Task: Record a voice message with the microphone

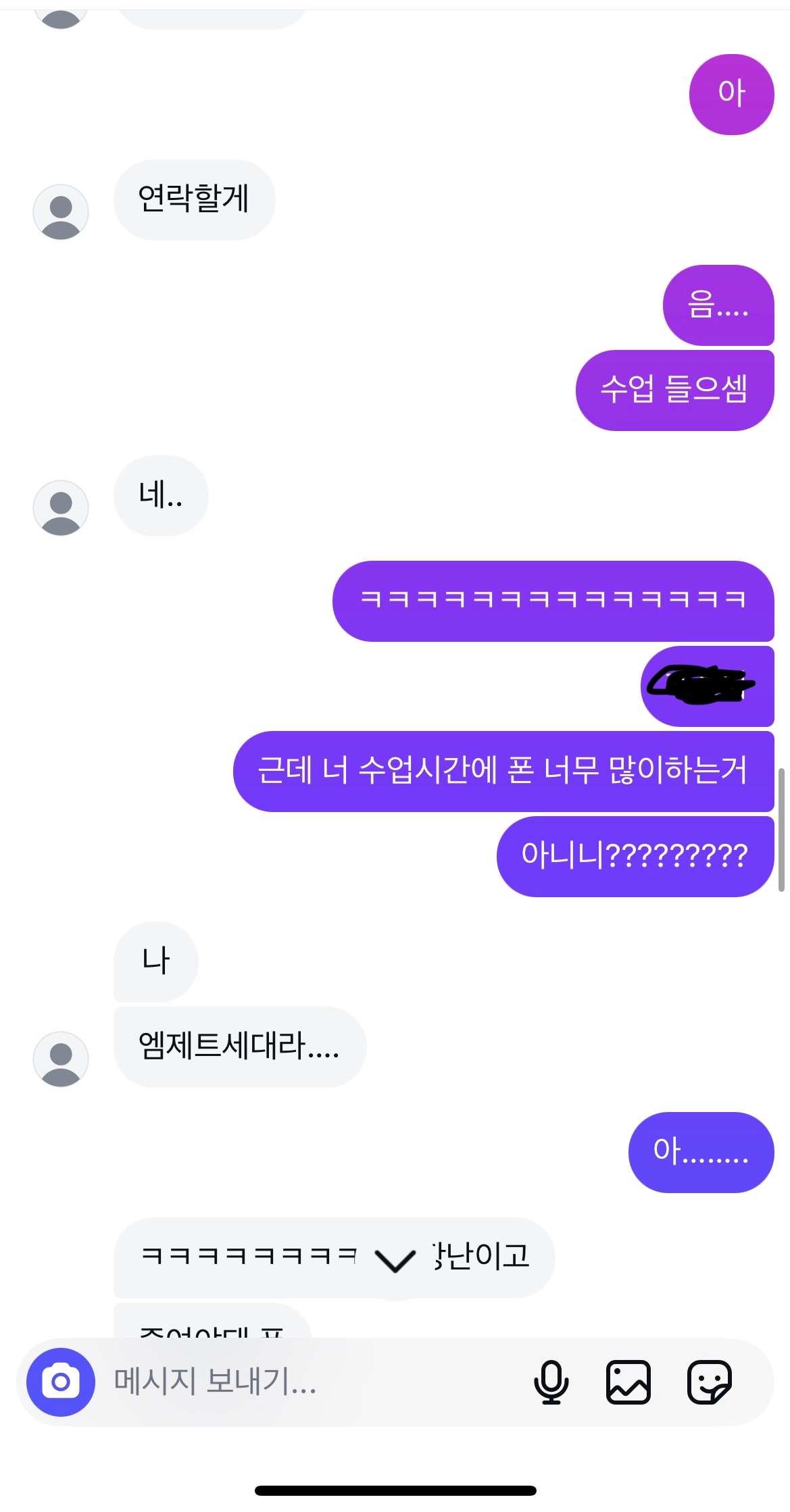Action: point(551,1382)
